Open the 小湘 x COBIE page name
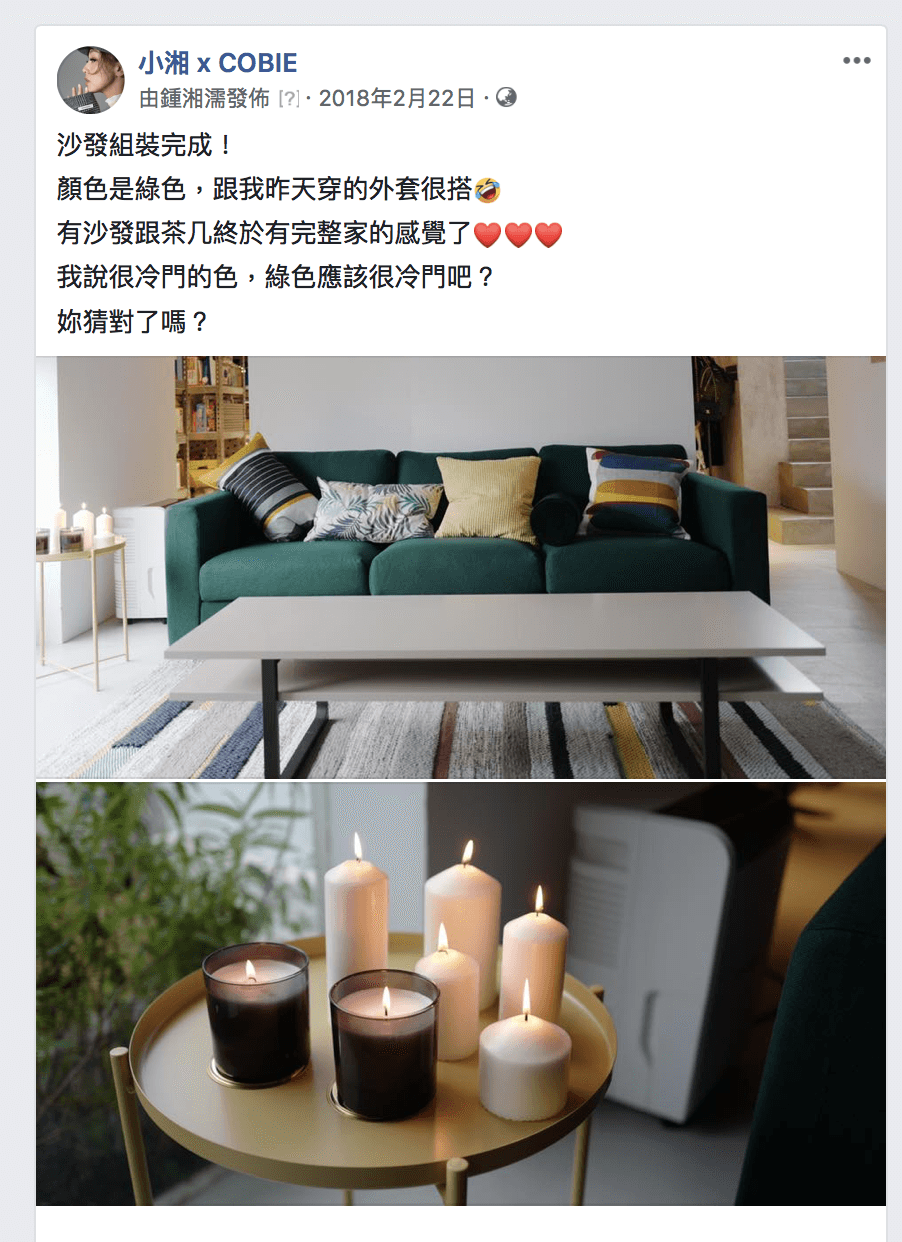Screen dimensions: 902x1242 coord(217,64)
